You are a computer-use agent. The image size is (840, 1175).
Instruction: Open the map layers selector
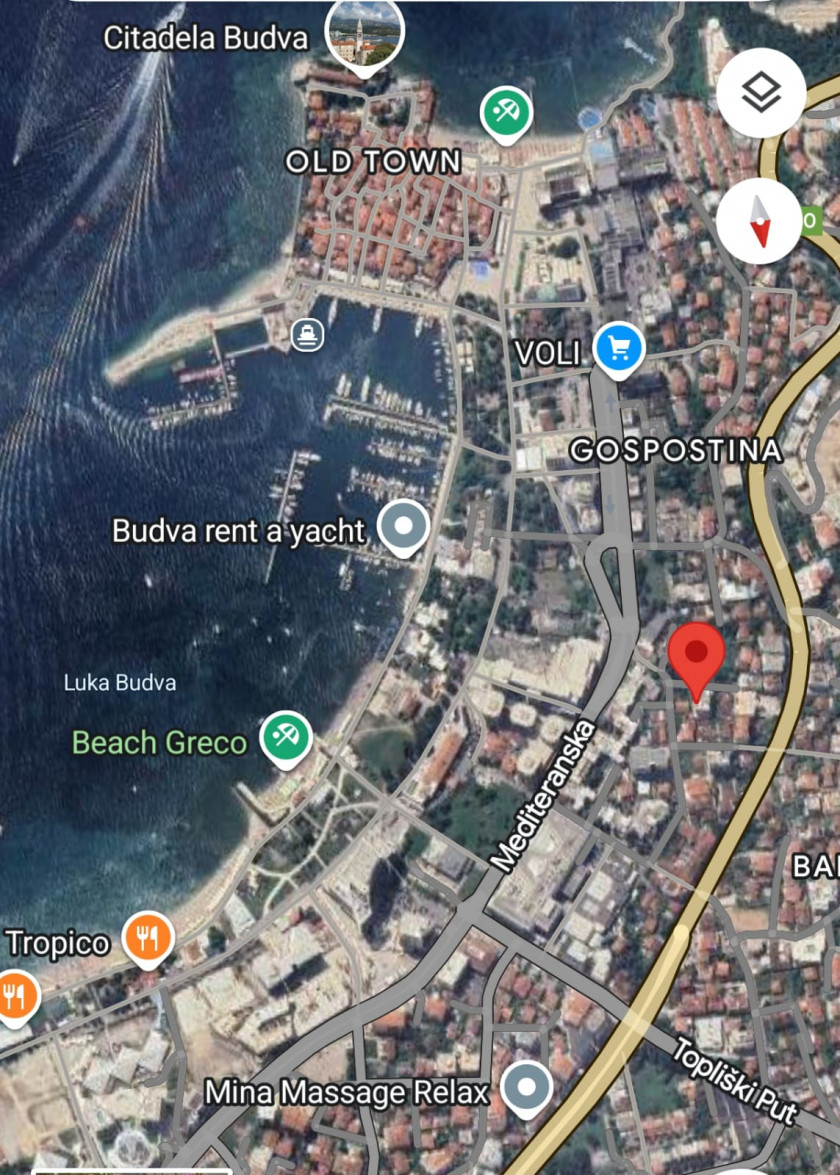[x=761, y=93]
